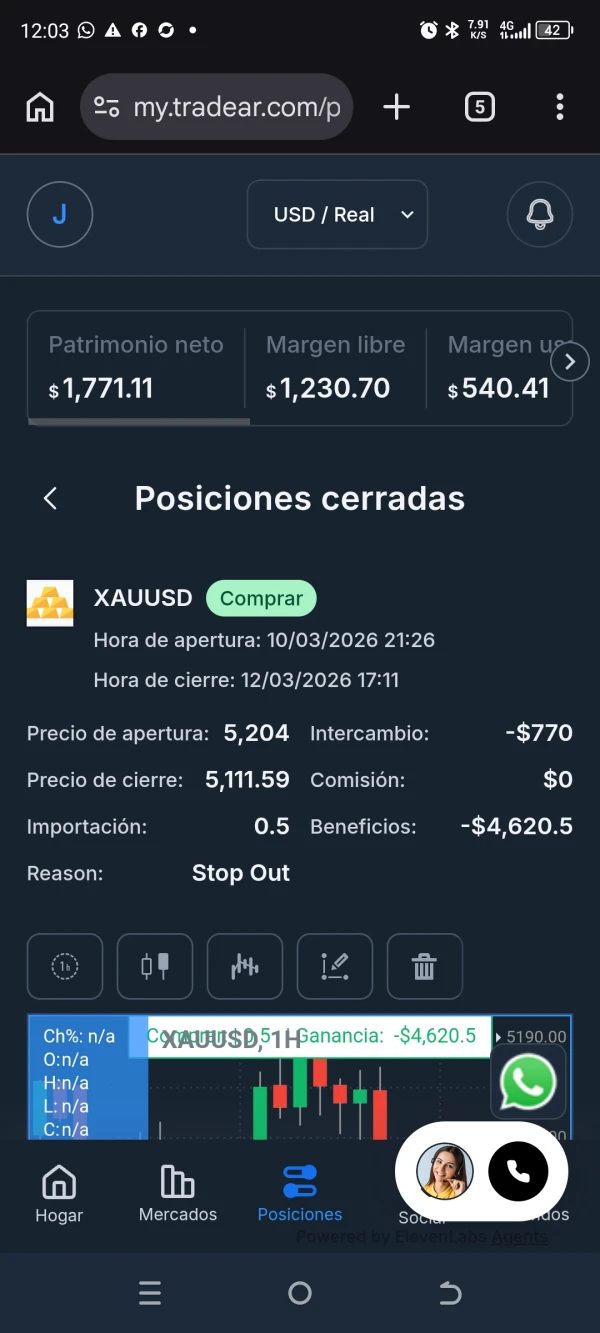Switch to the Mercados tab

[x=178, y=1194]
